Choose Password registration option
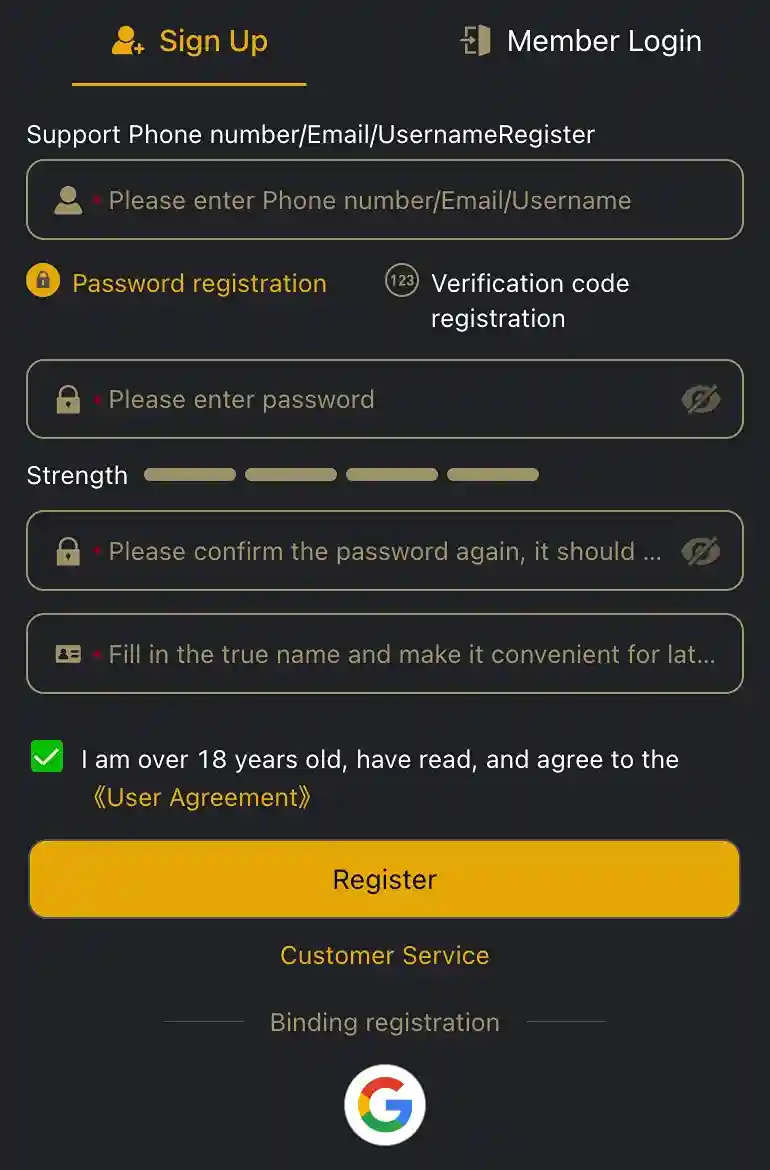 (x=177, y=283)
